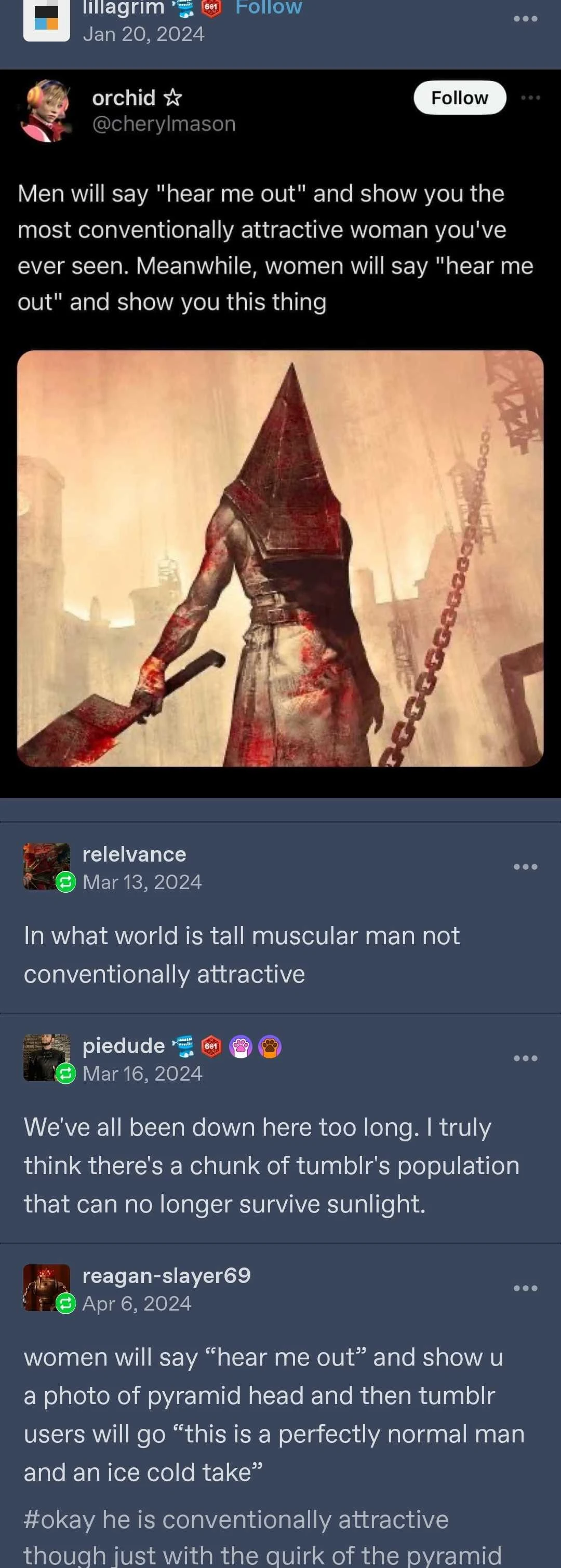The height and width of the screenshot is (1568, 561).
Task: Open piedude's blog from username
Action: tap(124, 1046)
